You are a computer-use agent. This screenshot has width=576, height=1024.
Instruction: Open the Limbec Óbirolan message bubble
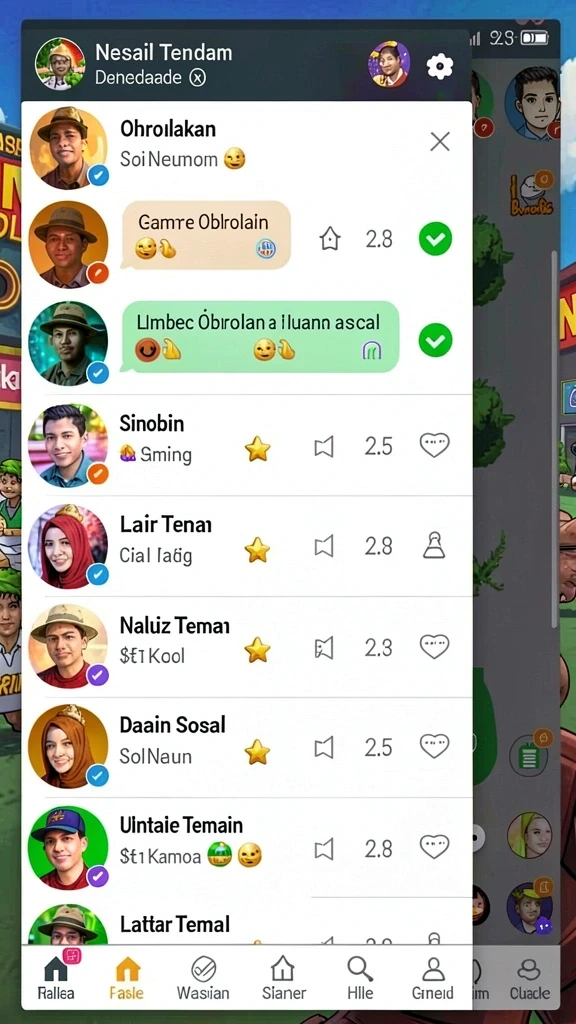(260, 337)
